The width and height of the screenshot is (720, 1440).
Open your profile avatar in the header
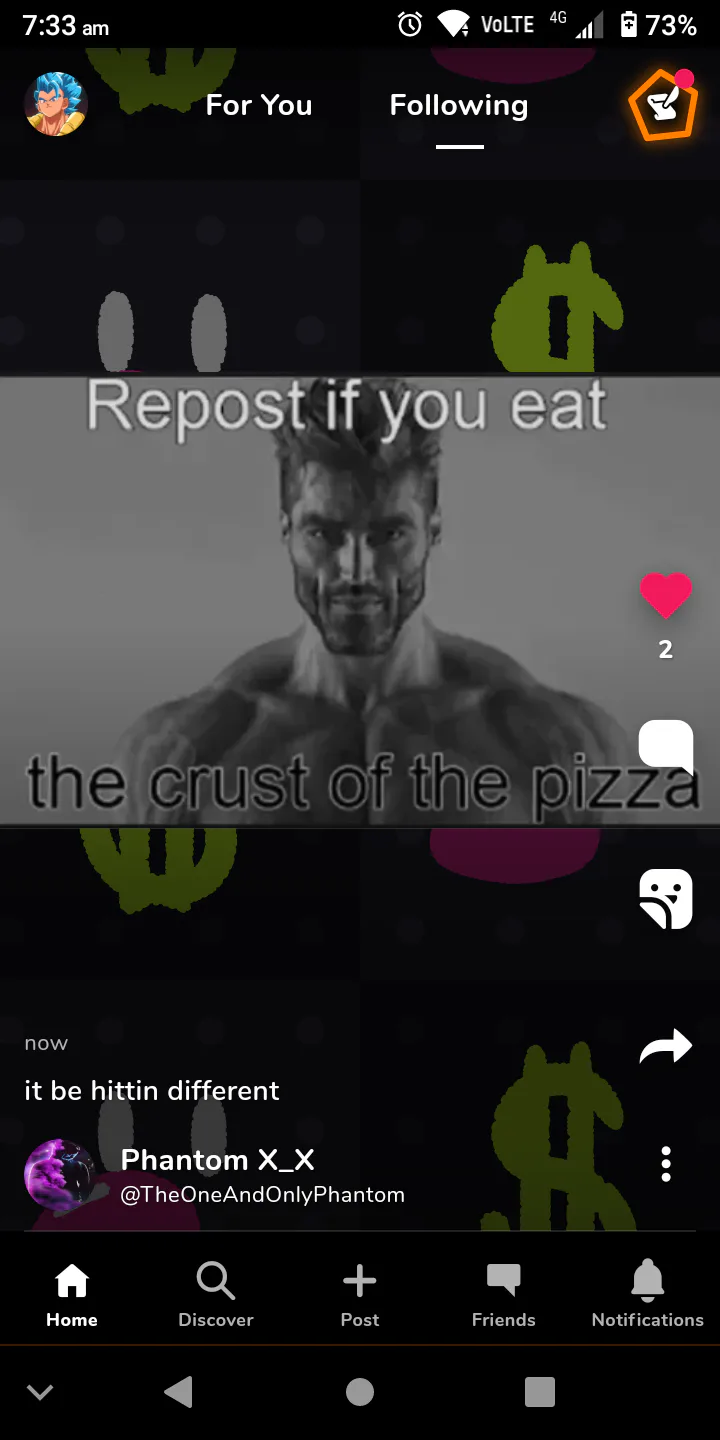[x=56, y=104]
